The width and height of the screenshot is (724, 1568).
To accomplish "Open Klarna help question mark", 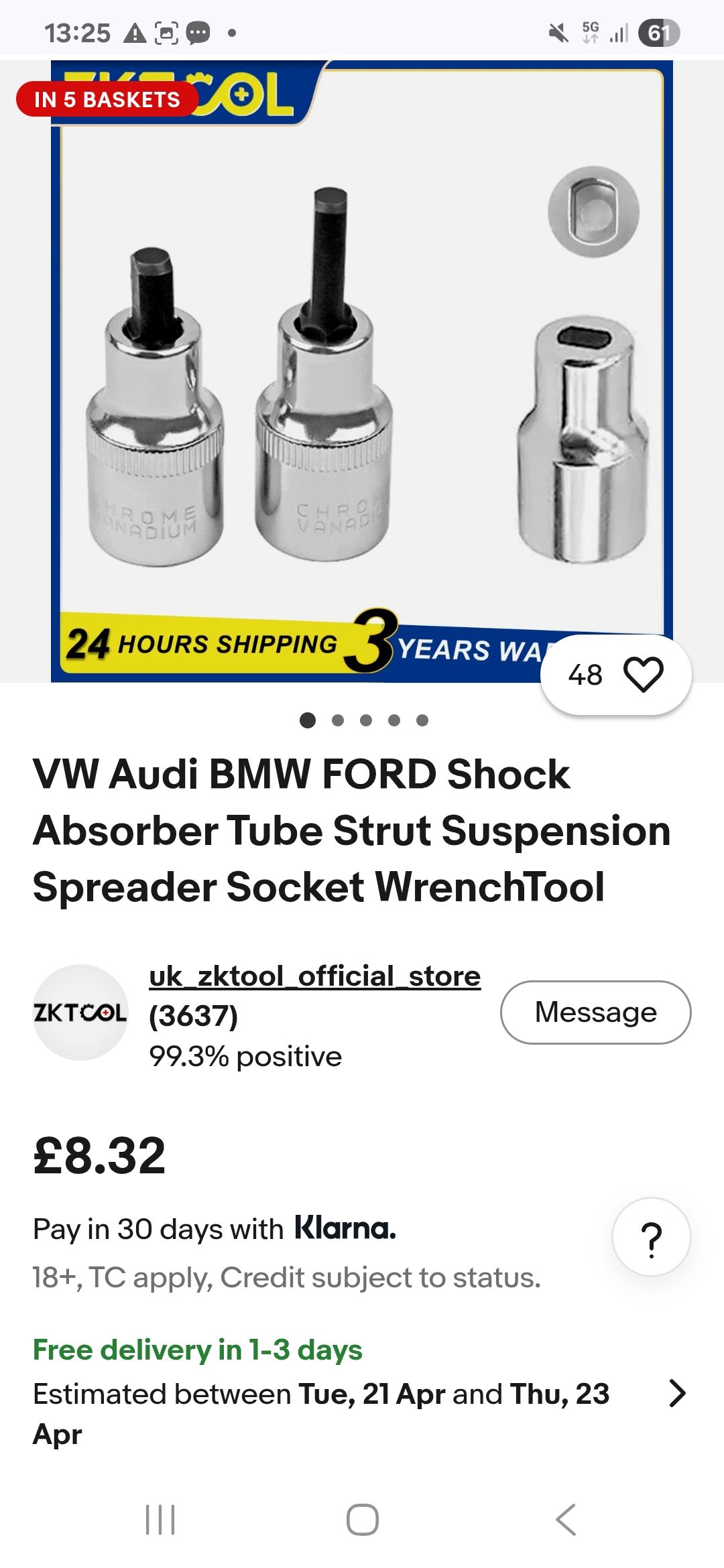I will click(x=651, y=1237).
